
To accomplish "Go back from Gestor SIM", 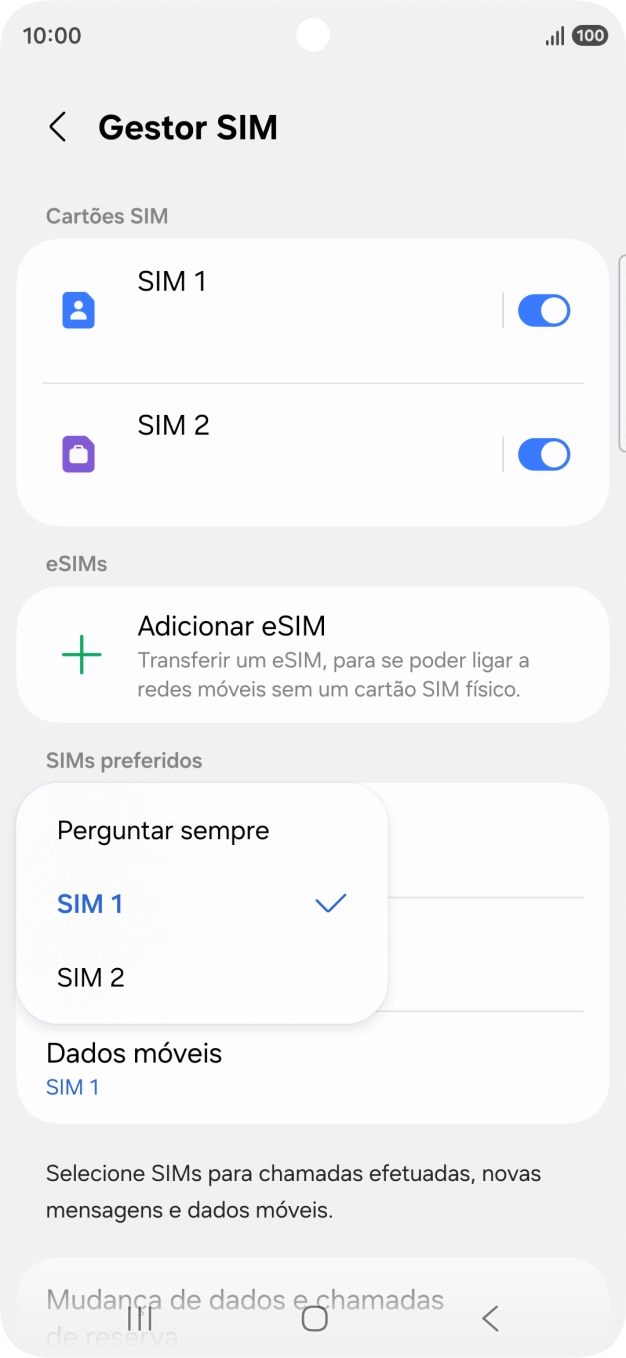I will [x=58, y=128].
